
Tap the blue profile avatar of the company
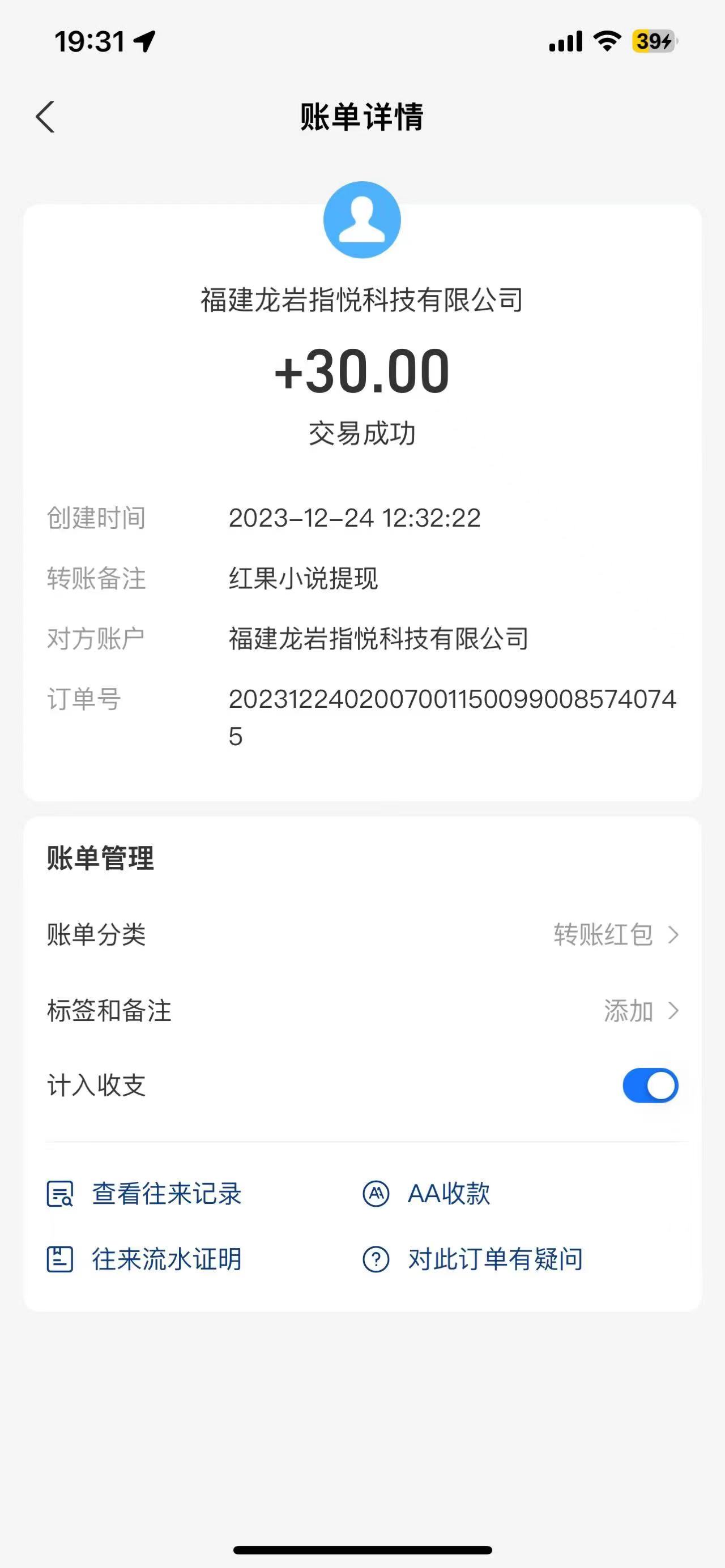click(362, 221)
